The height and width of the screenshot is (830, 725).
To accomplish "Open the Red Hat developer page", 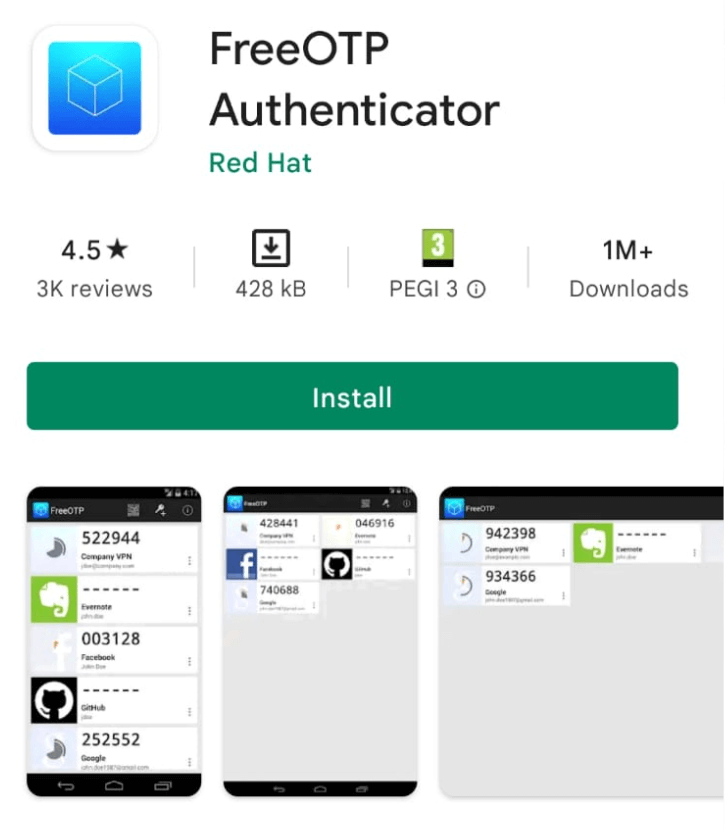I will (260, 163).
